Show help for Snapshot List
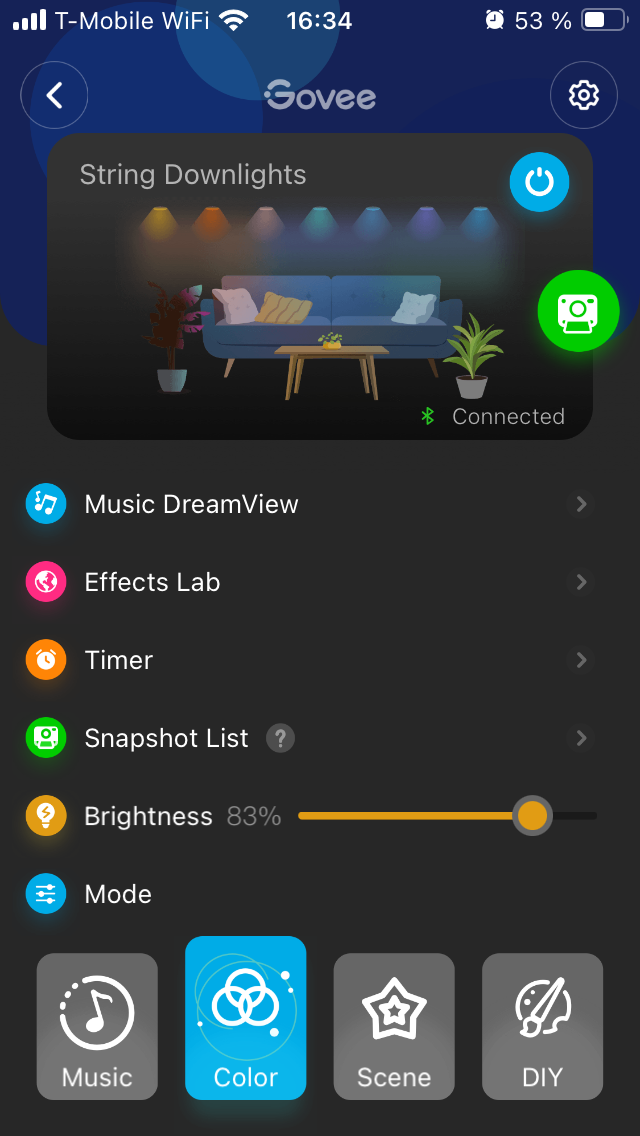This screenshot has width=640, height=1136. tap(281, 739)
